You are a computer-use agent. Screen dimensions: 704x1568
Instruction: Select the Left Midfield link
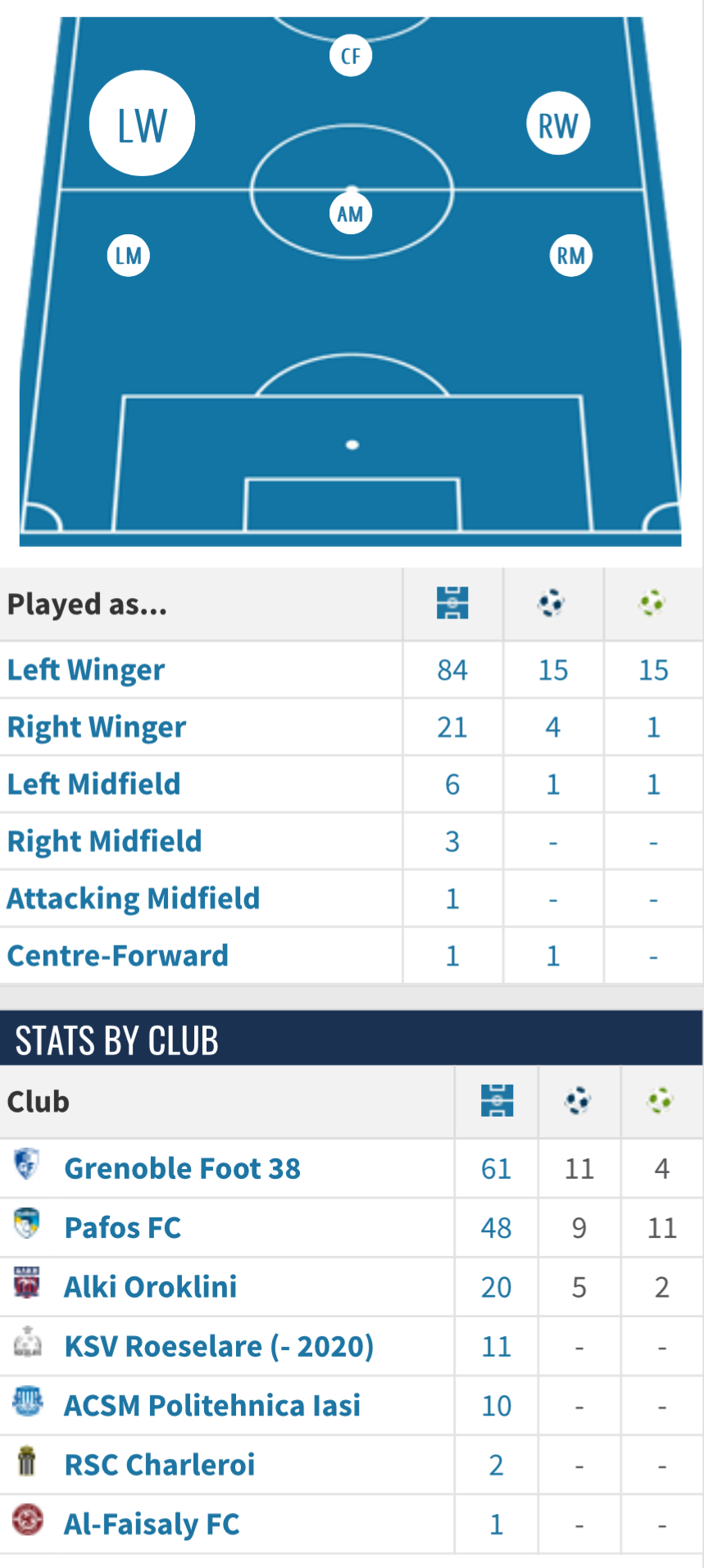click(93, 784)
